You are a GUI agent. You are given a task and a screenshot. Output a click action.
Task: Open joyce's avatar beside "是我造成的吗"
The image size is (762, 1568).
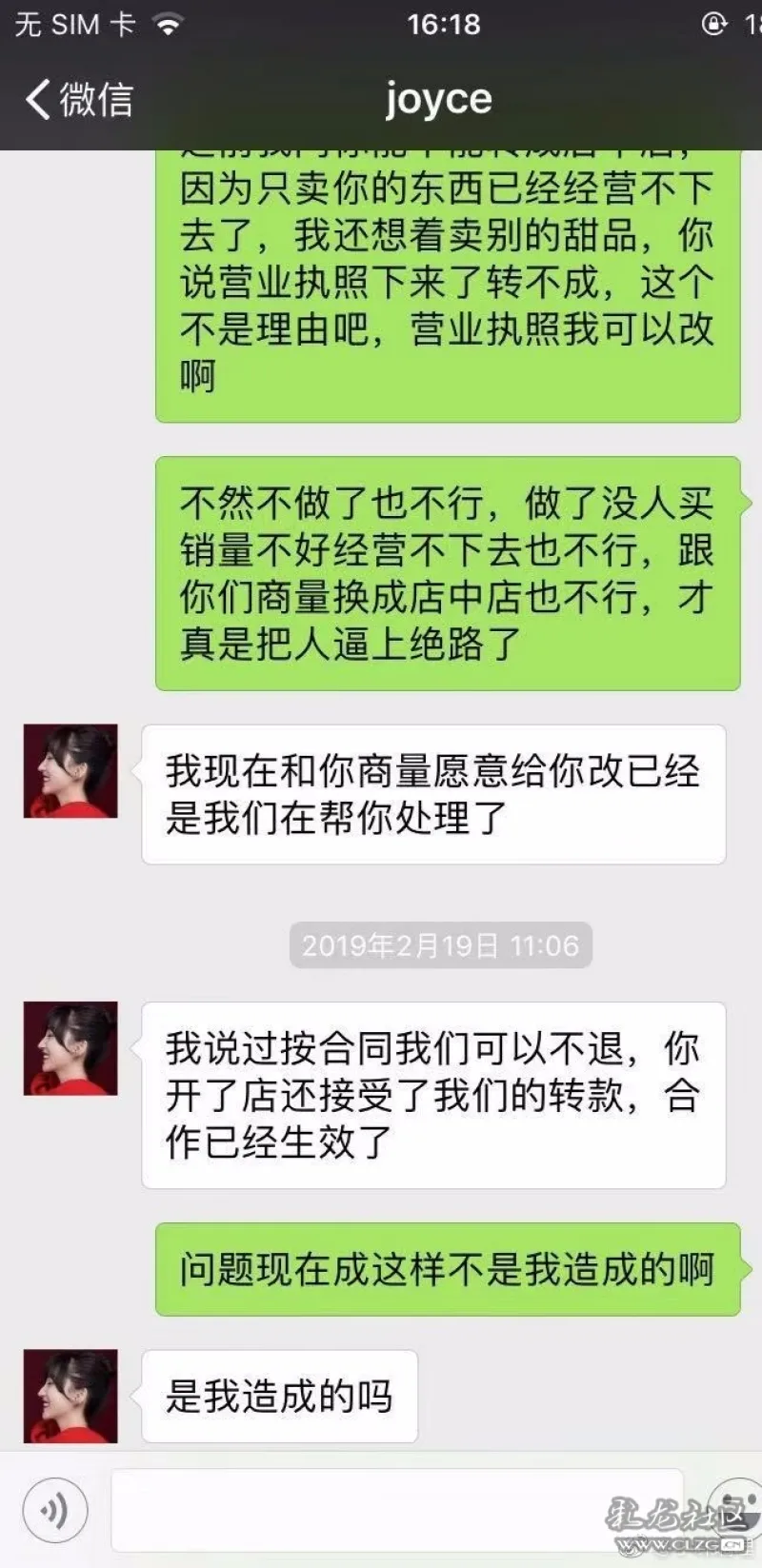coord(70,1396)
